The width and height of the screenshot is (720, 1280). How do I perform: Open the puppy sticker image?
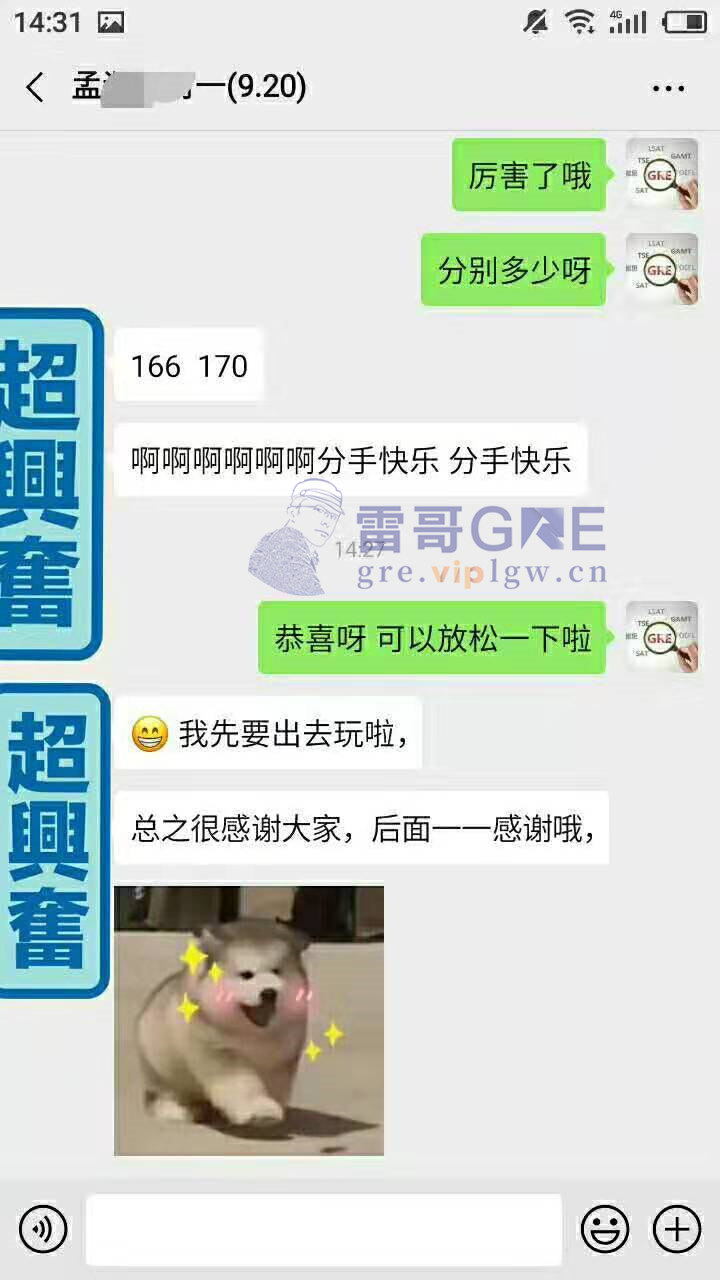(x=249, y=1020)
